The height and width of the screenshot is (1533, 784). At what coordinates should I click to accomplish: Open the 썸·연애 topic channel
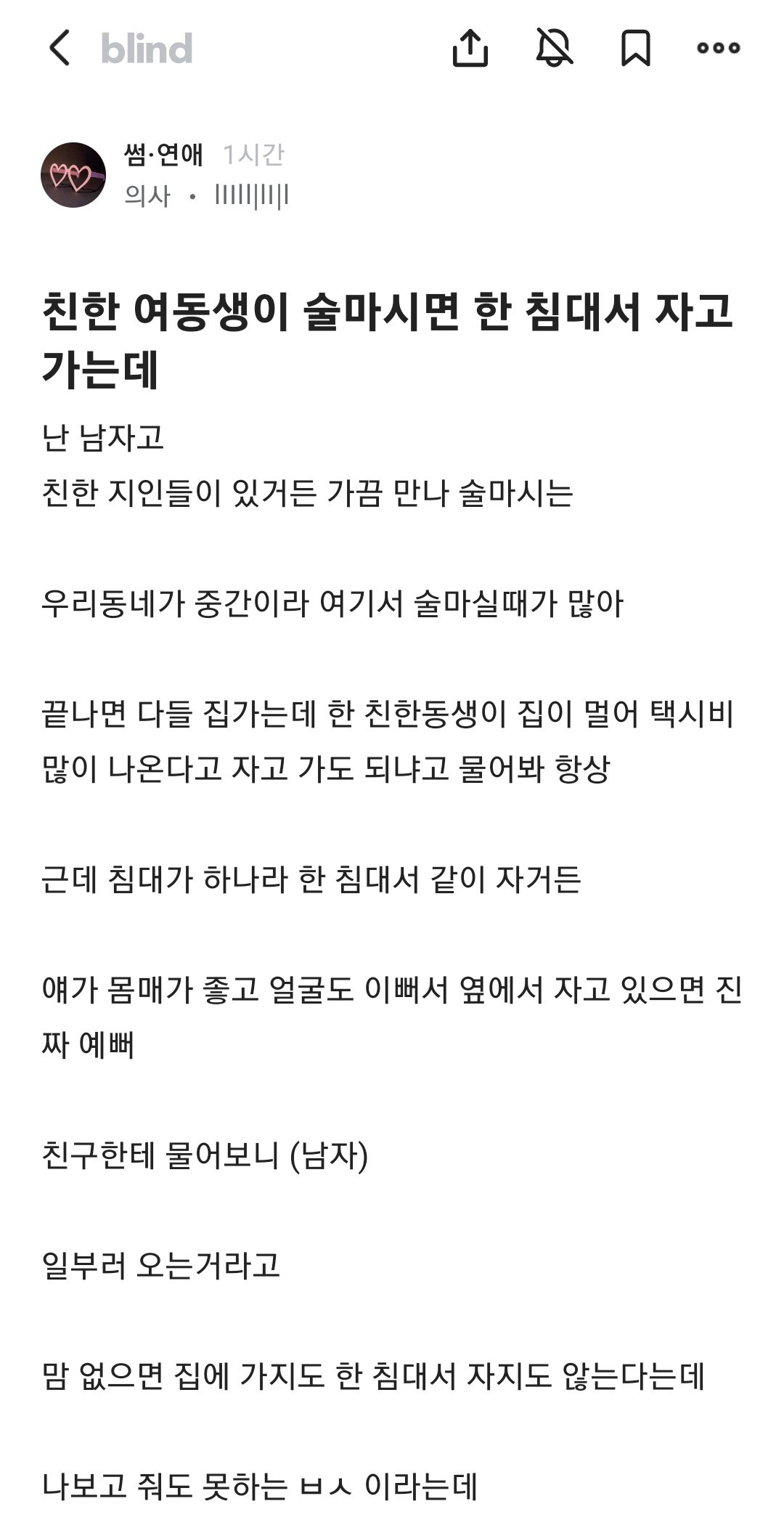[164, 155]
